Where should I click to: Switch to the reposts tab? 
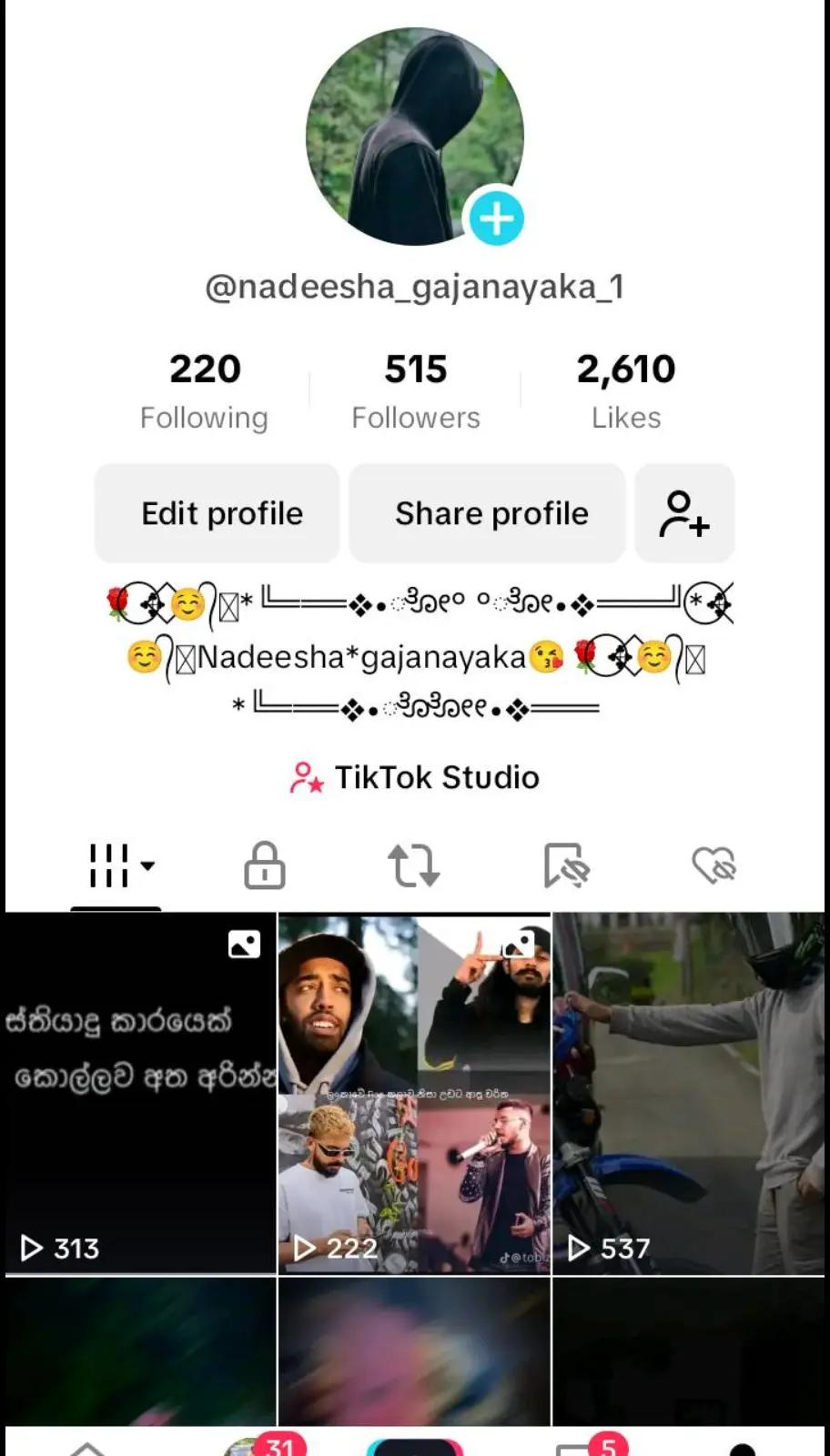pos(414,864)
